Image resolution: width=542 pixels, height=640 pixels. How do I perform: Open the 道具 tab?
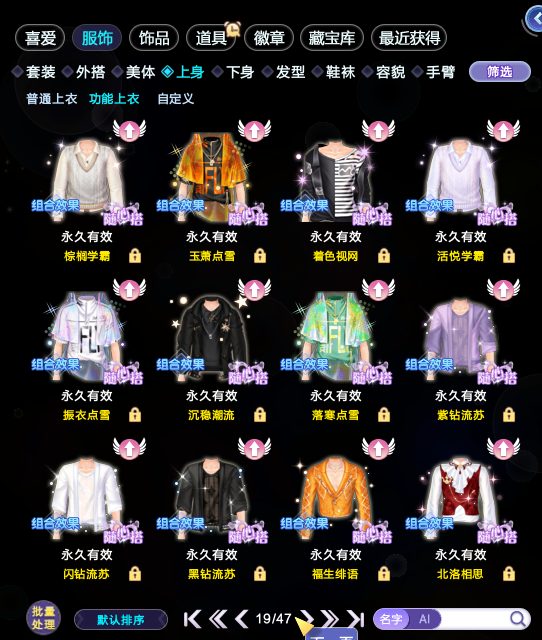pos(211,38)
